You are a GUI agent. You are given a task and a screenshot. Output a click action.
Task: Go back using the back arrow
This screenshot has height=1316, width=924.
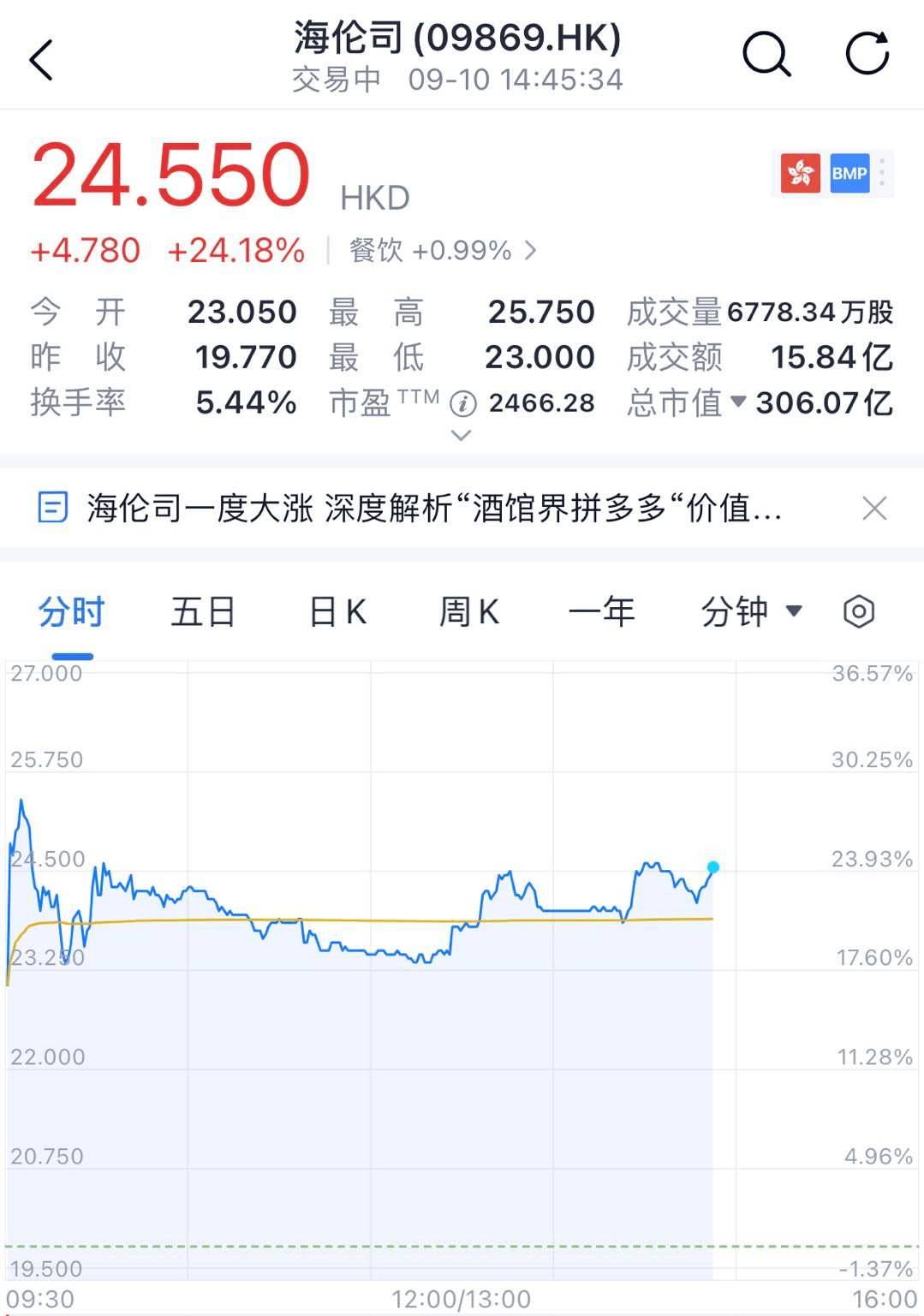click(x=41, y=60)
